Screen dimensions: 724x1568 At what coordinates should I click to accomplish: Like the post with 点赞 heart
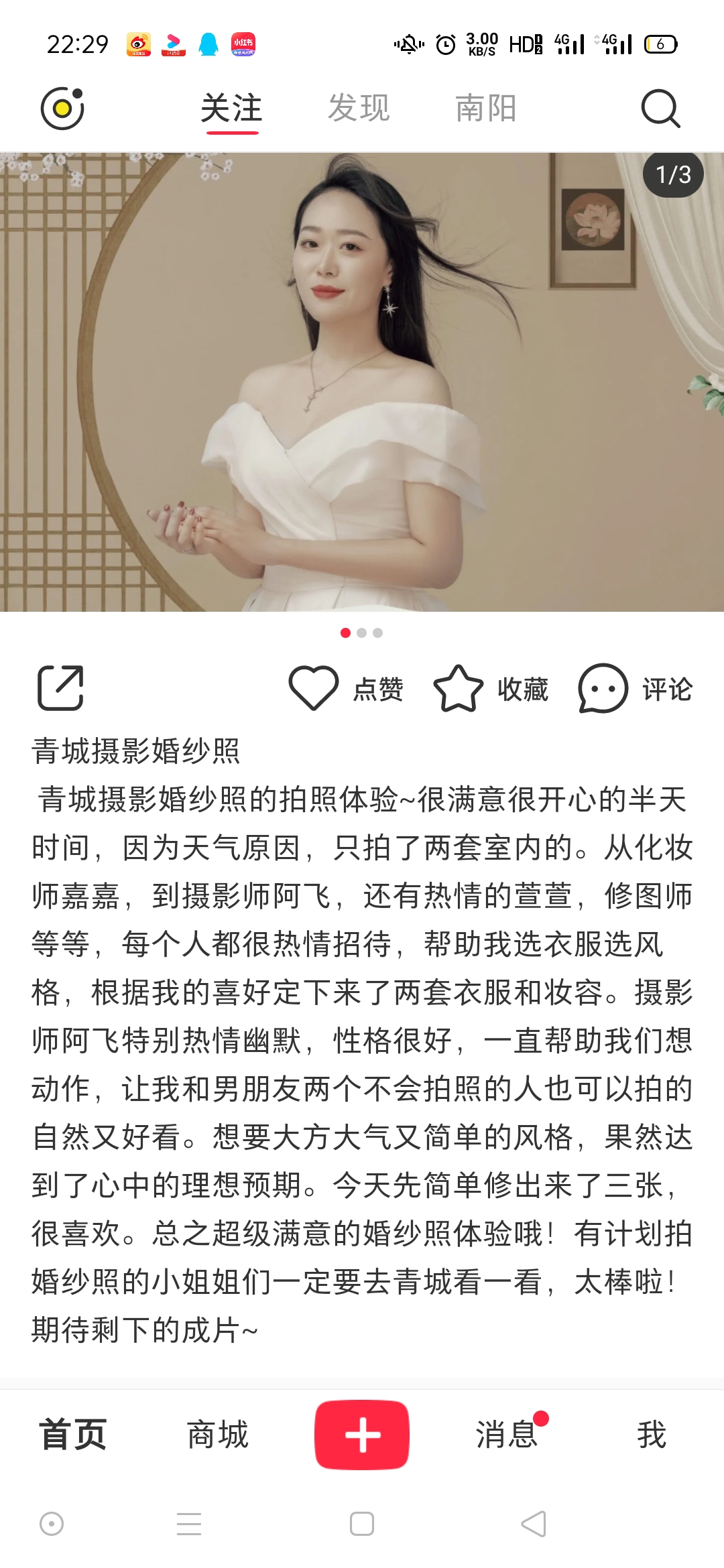(x=346, y=689)
